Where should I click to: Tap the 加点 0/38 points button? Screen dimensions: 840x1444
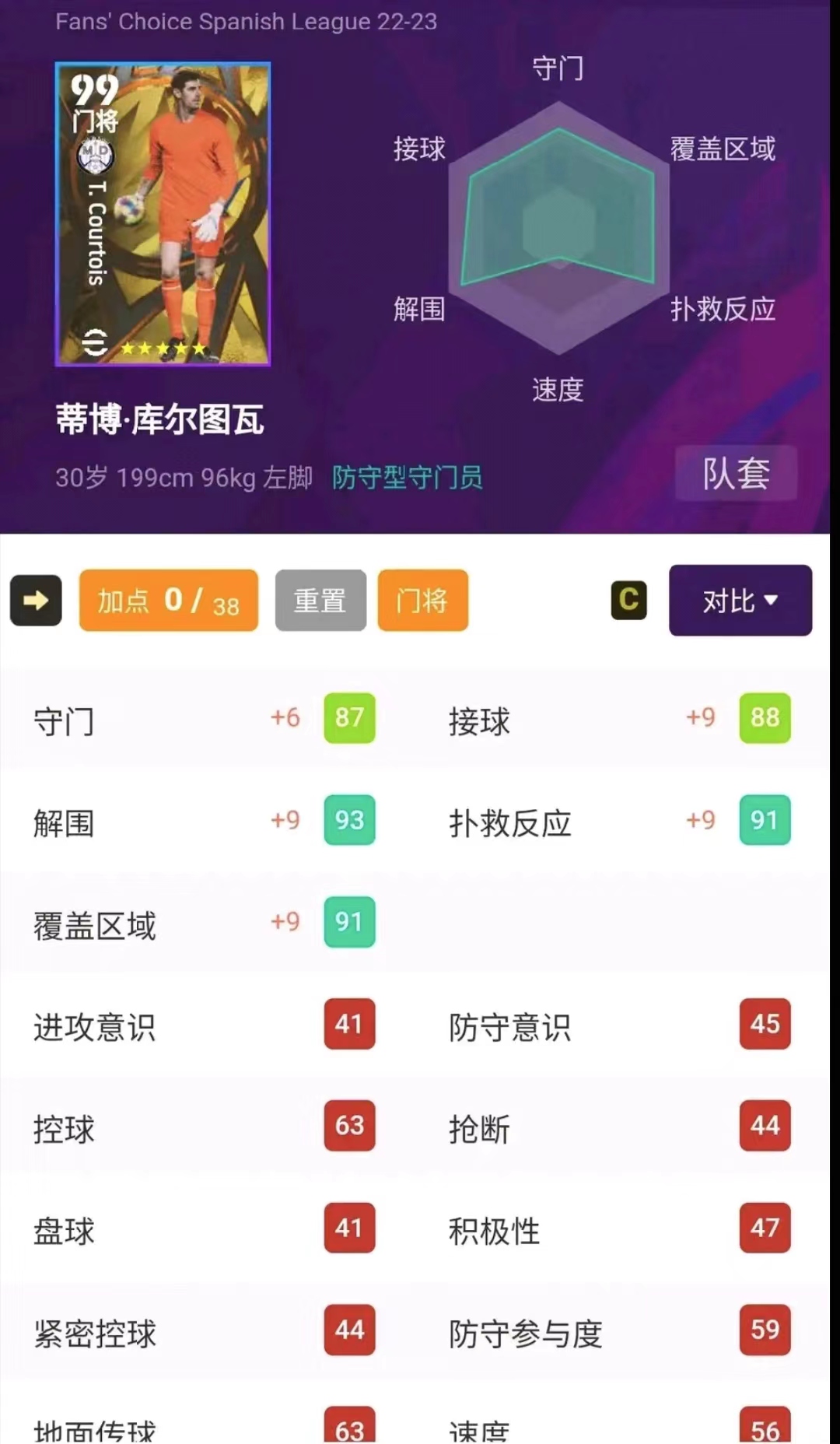click(x=168, y=600)
